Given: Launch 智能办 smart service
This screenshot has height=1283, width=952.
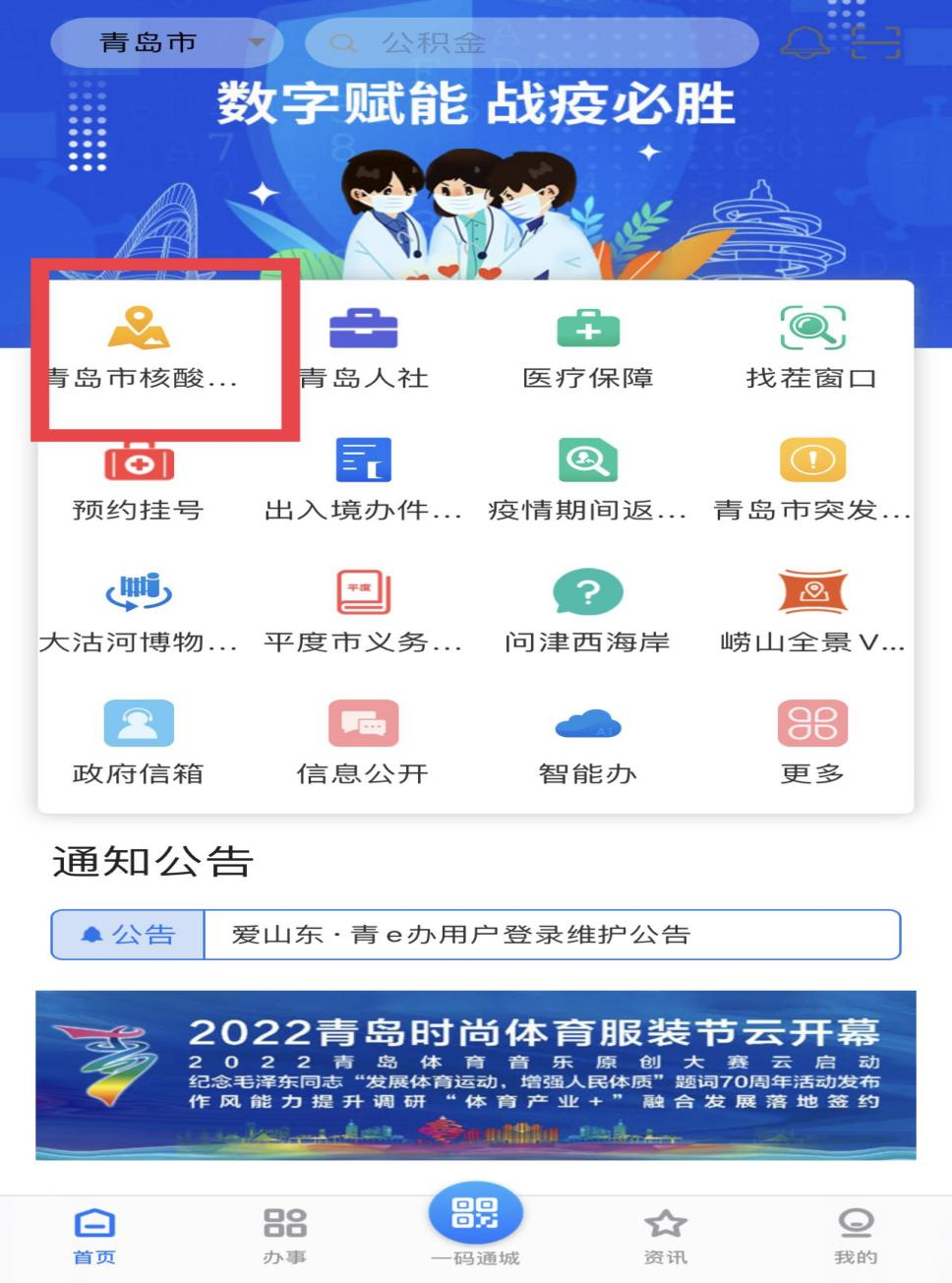Looking at the screenshot, I should pyautogui.click(x=587, y=743).
